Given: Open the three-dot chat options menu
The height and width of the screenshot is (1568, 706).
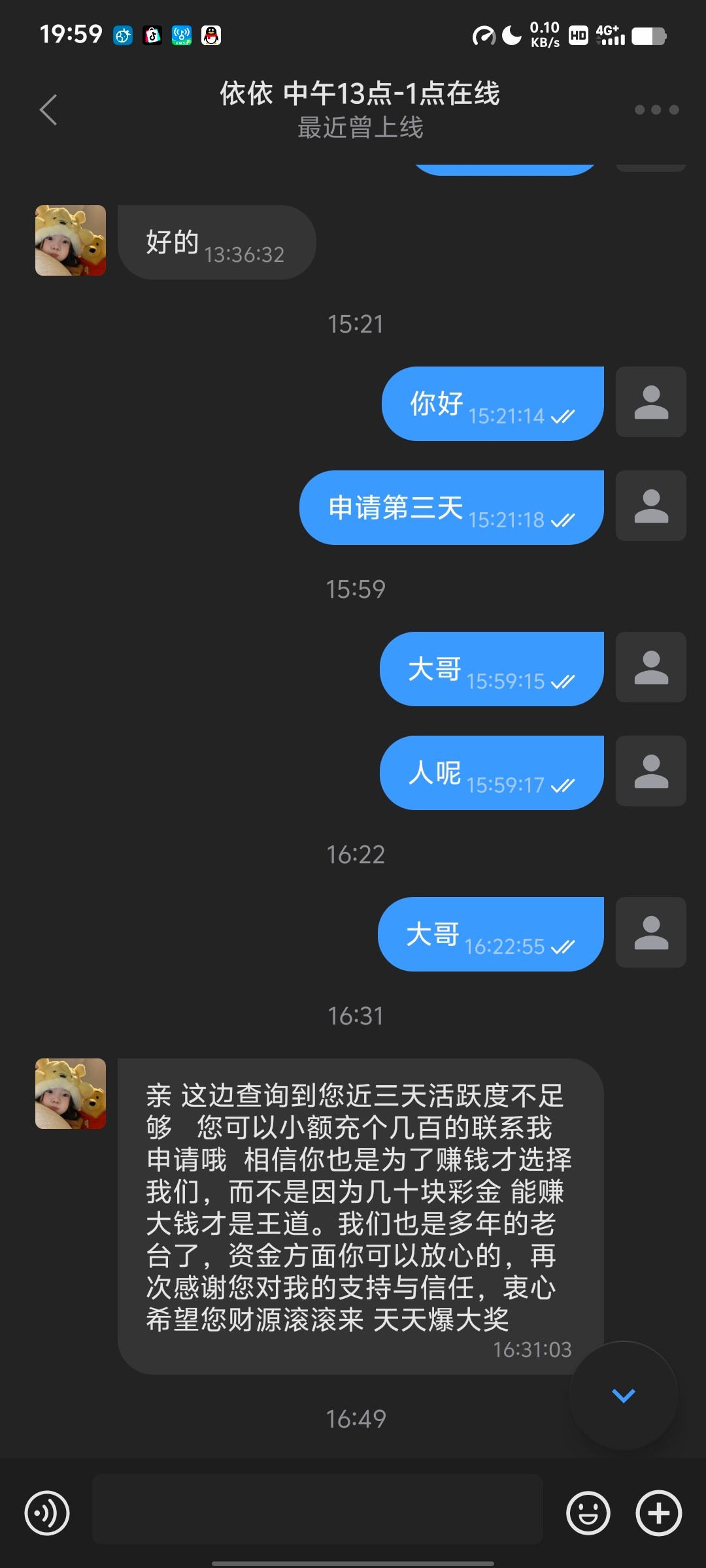Looking at the screenshot, I should point(656,110).
